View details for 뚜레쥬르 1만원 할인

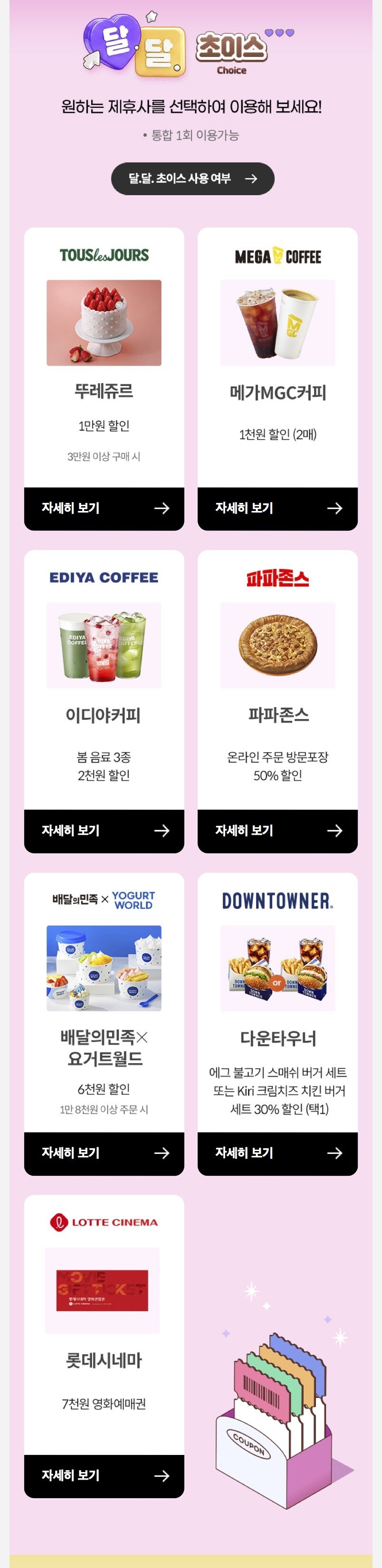coord(104,508)
